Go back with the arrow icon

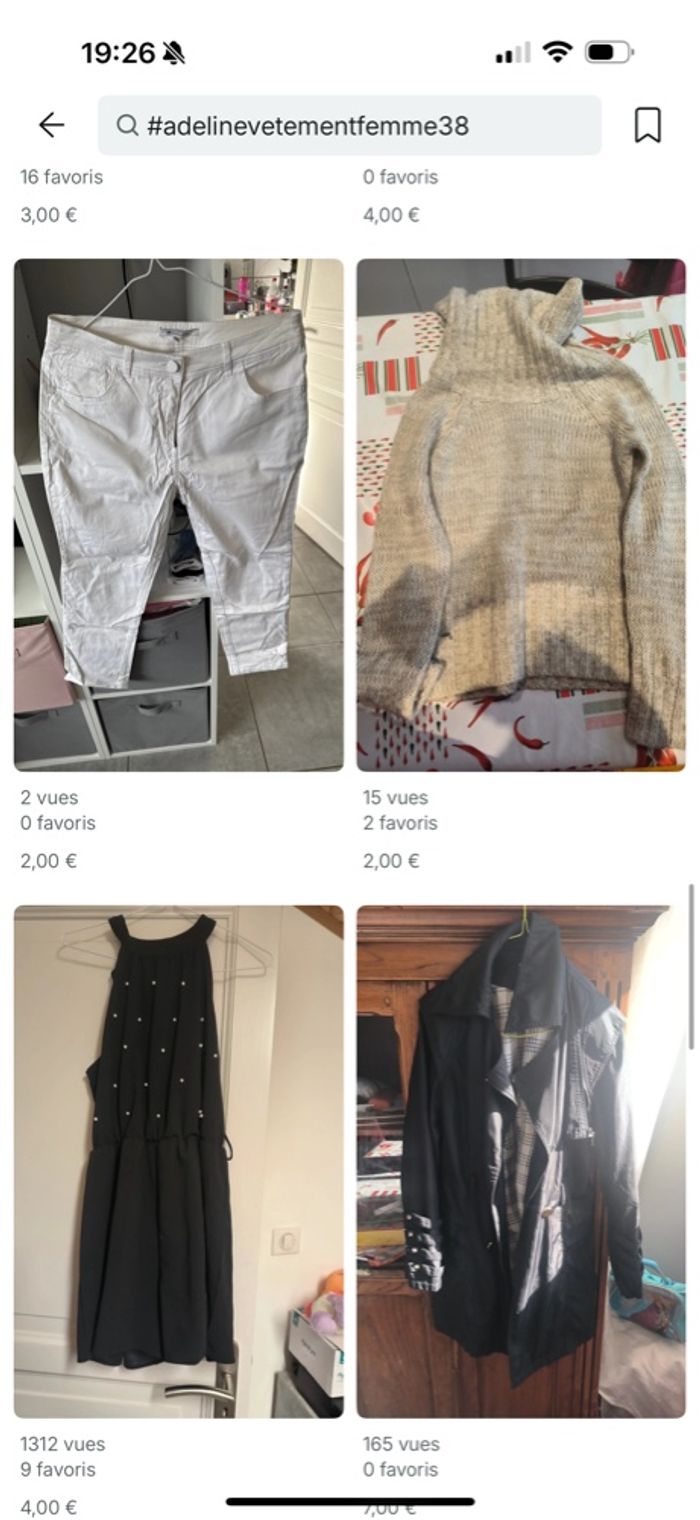pos(51,125)
